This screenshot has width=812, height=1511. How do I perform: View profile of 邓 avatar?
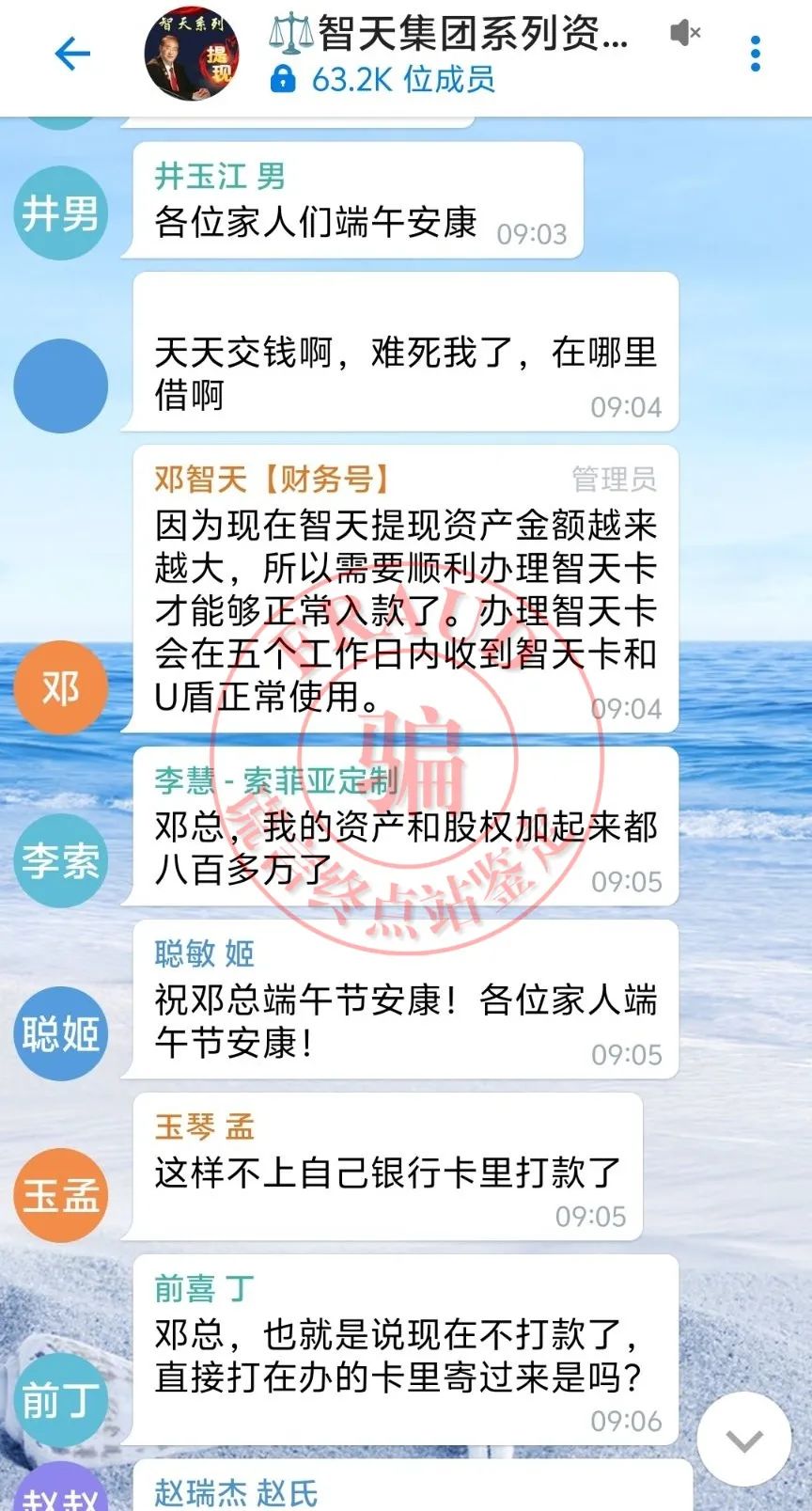click(x=61, y=688)
